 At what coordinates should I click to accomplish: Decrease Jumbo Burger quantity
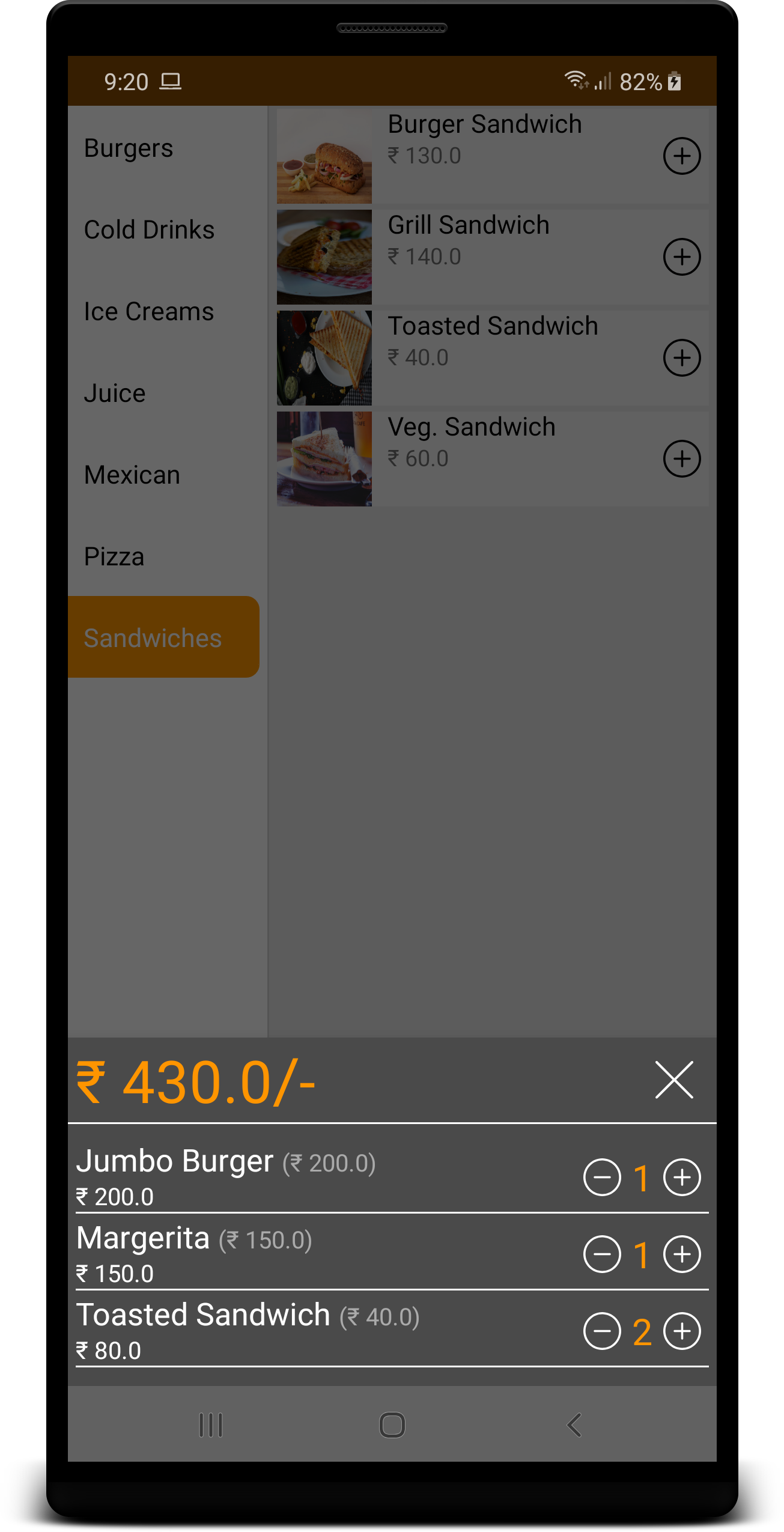point(603,1176)
